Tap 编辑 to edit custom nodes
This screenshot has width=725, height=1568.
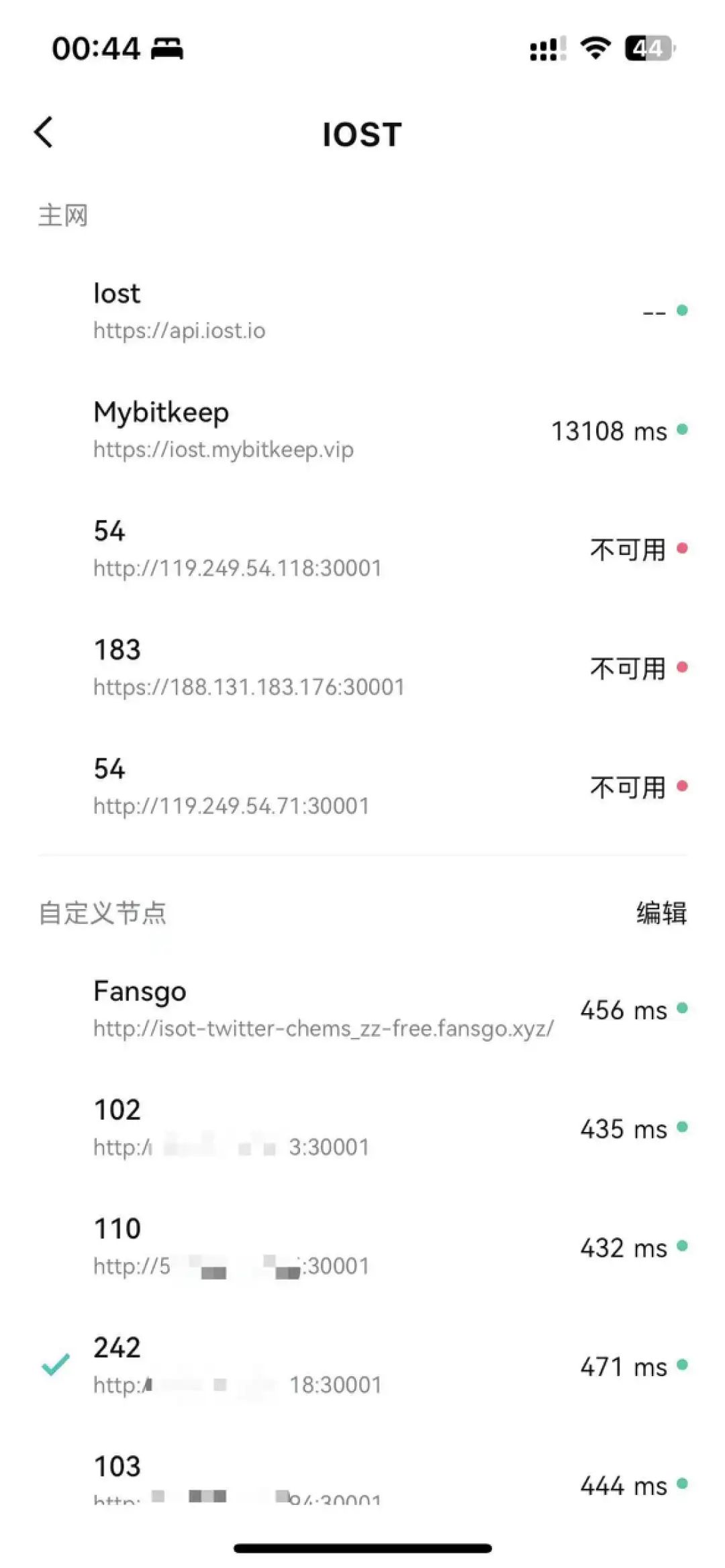(661, 911)
